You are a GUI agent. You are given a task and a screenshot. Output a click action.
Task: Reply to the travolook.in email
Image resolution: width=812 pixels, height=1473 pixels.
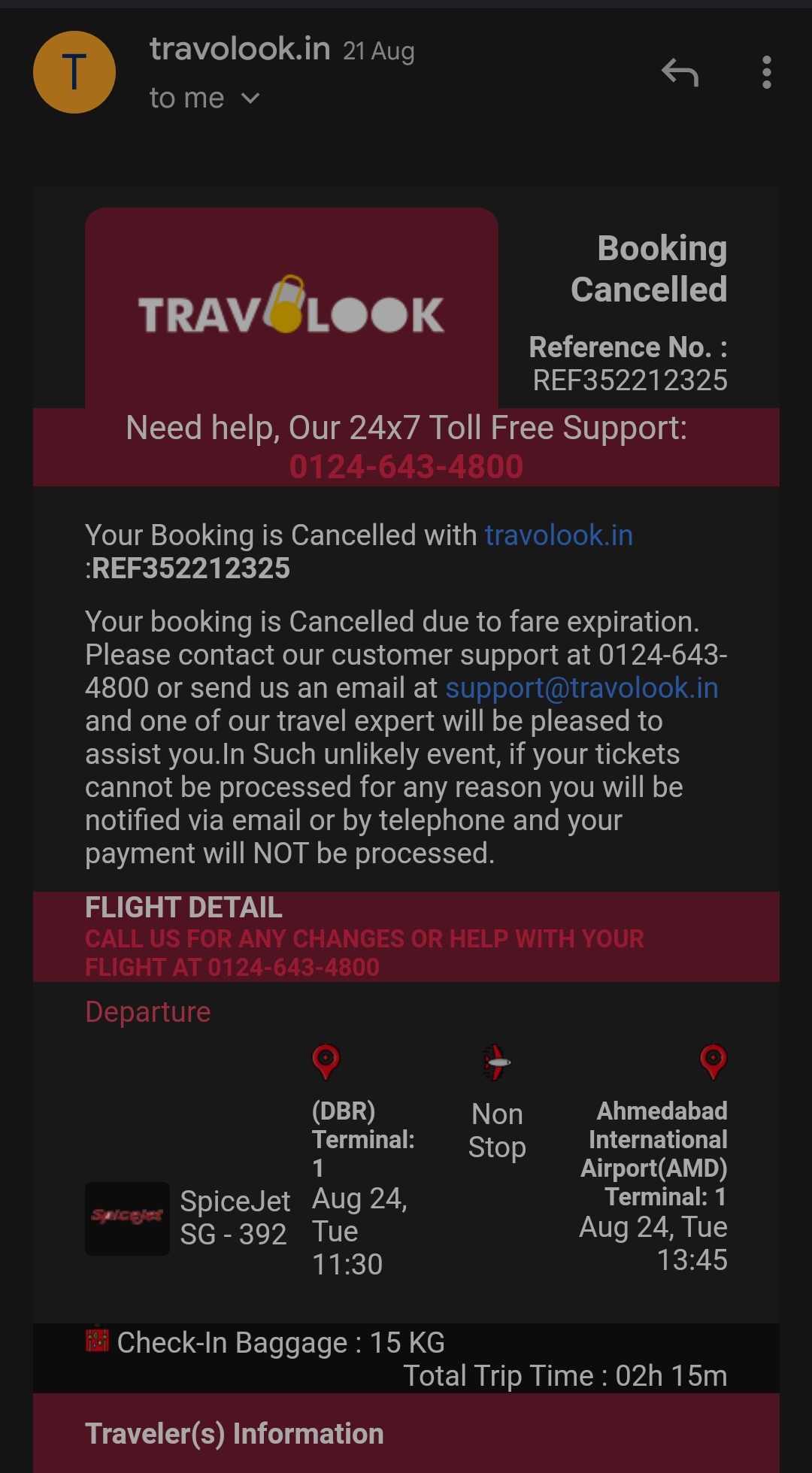click(x=680, y=73)
